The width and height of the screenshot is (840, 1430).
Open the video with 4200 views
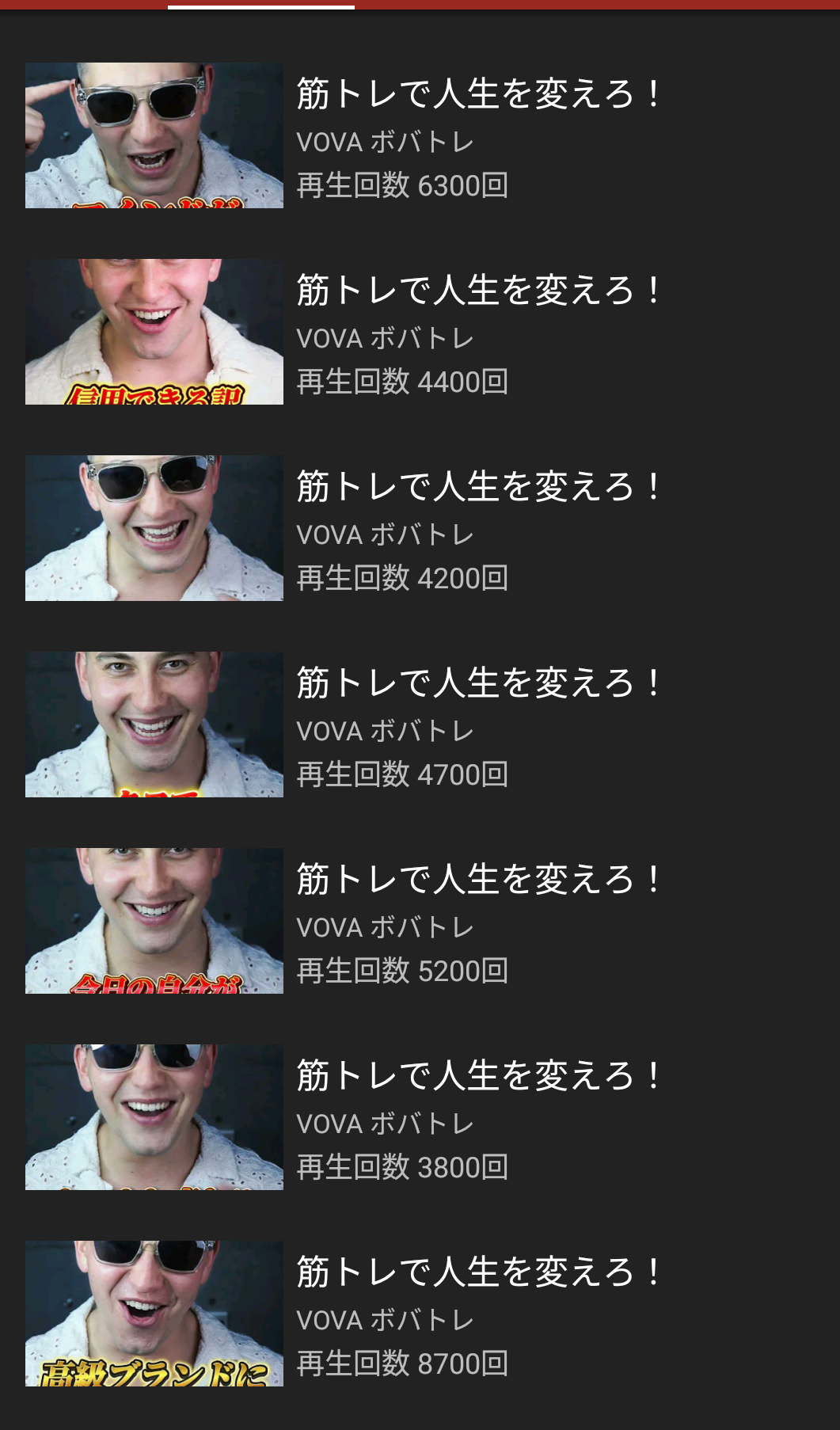(420, 528)
